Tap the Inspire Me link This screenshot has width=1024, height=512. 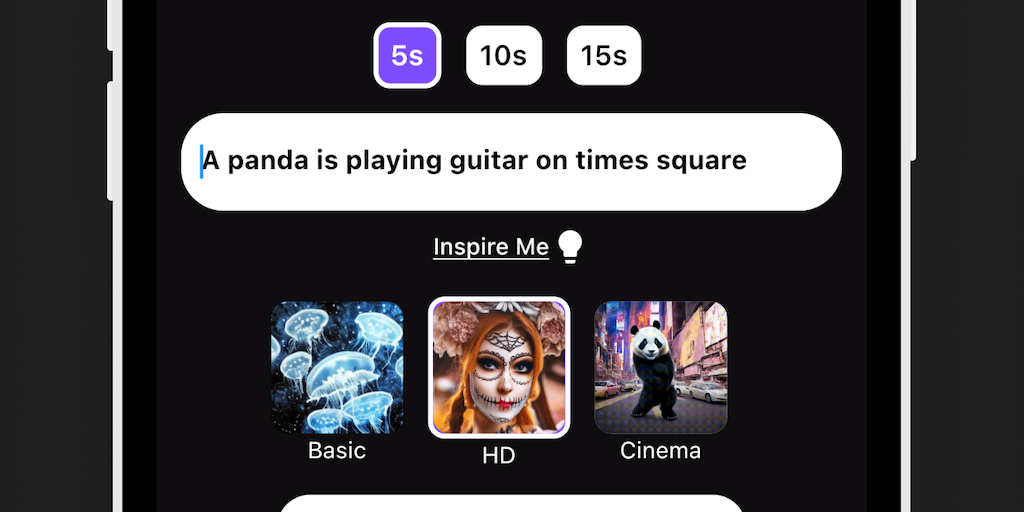491,246
